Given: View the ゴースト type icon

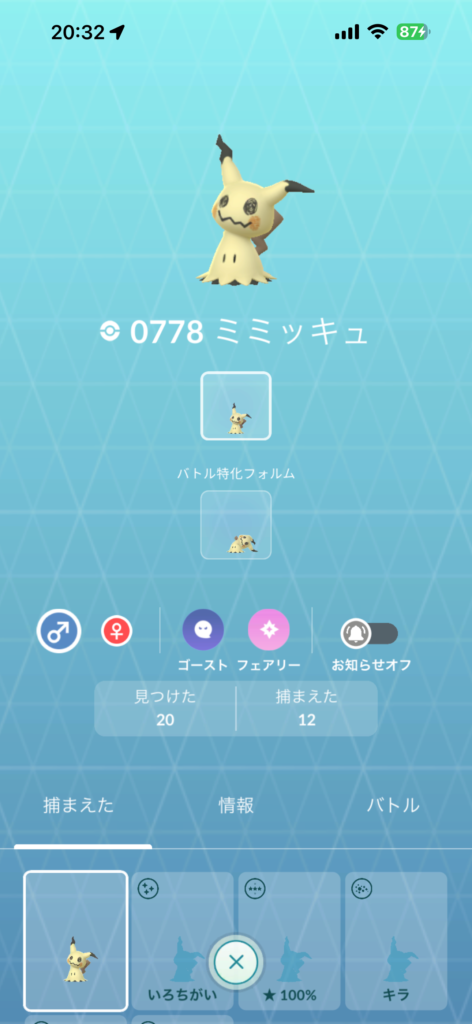Looking at the screenshot, I should pyautogui.click(x=203, y=630).
